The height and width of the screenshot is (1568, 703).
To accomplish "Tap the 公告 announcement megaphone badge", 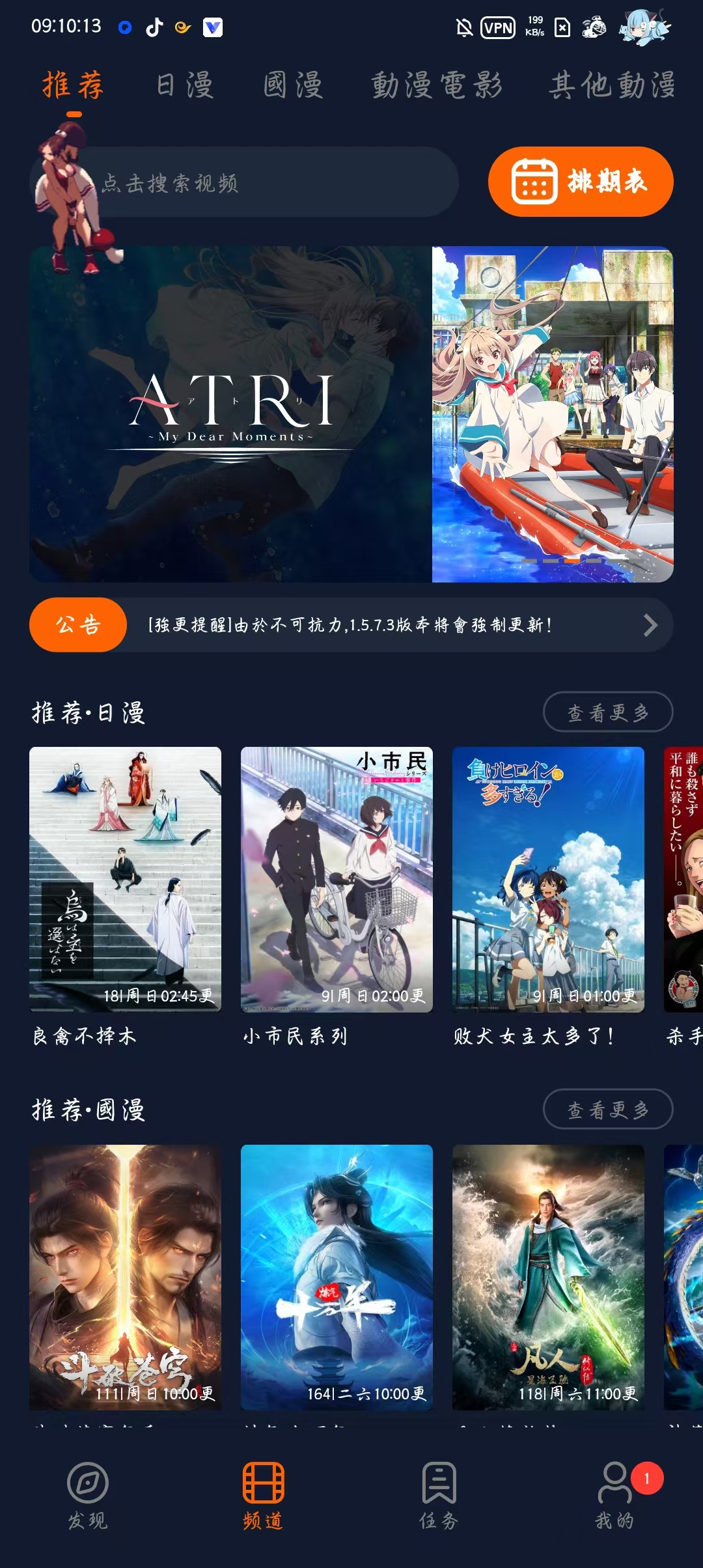I will (78, 626).
